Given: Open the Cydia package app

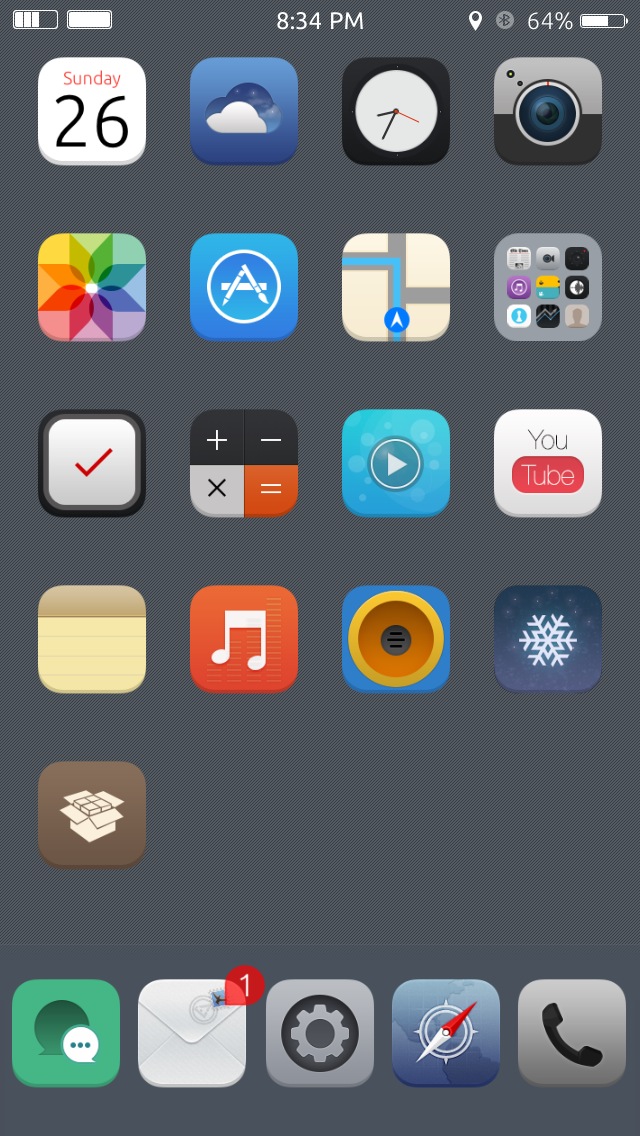Looking at the screenshot, I should click(92, 814).
